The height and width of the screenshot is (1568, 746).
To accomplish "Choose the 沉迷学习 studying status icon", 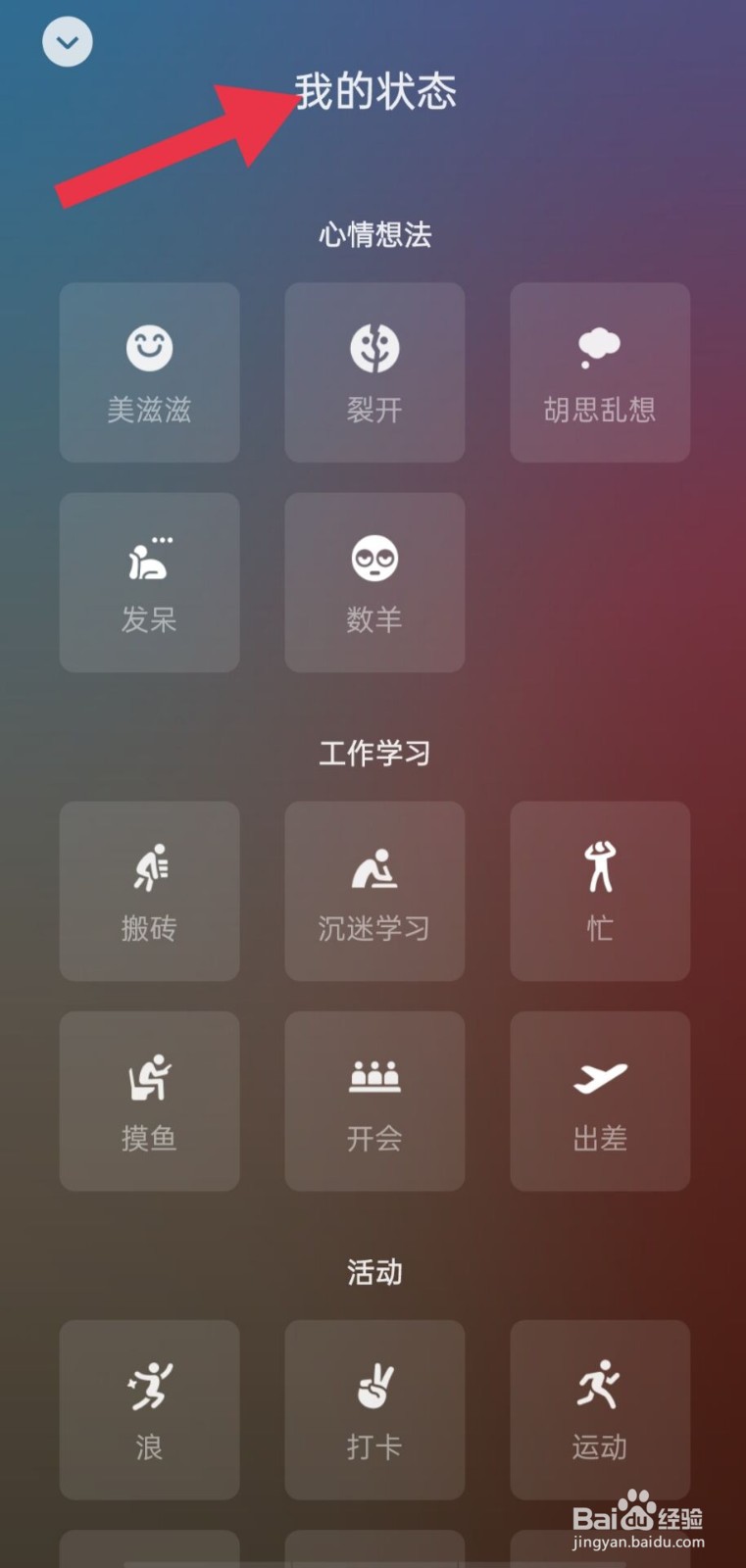I will pos(373,891).
